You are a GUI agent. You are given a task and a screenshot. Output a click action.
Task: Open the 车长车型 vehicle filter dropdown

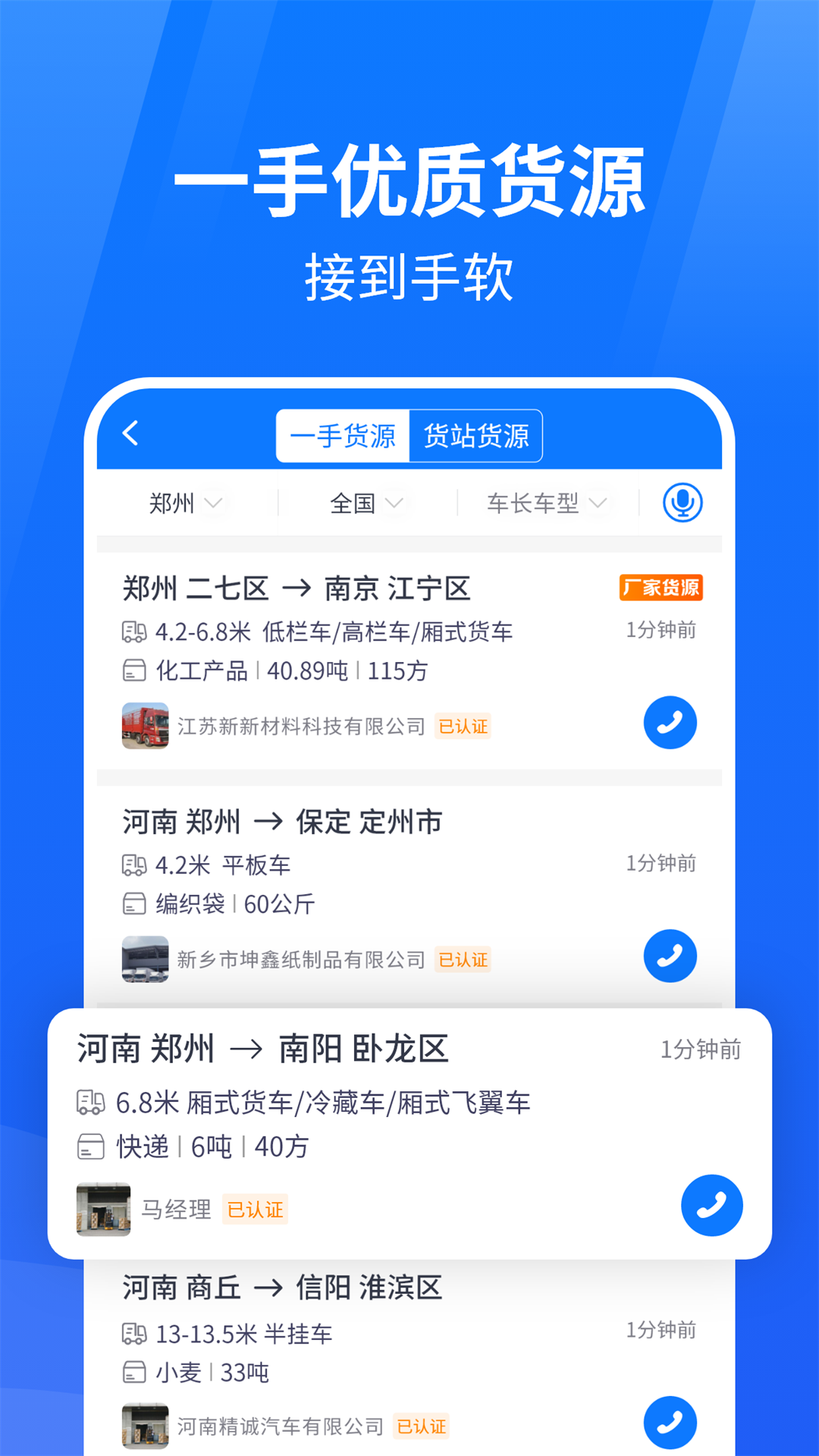click(x=546, y=502)
